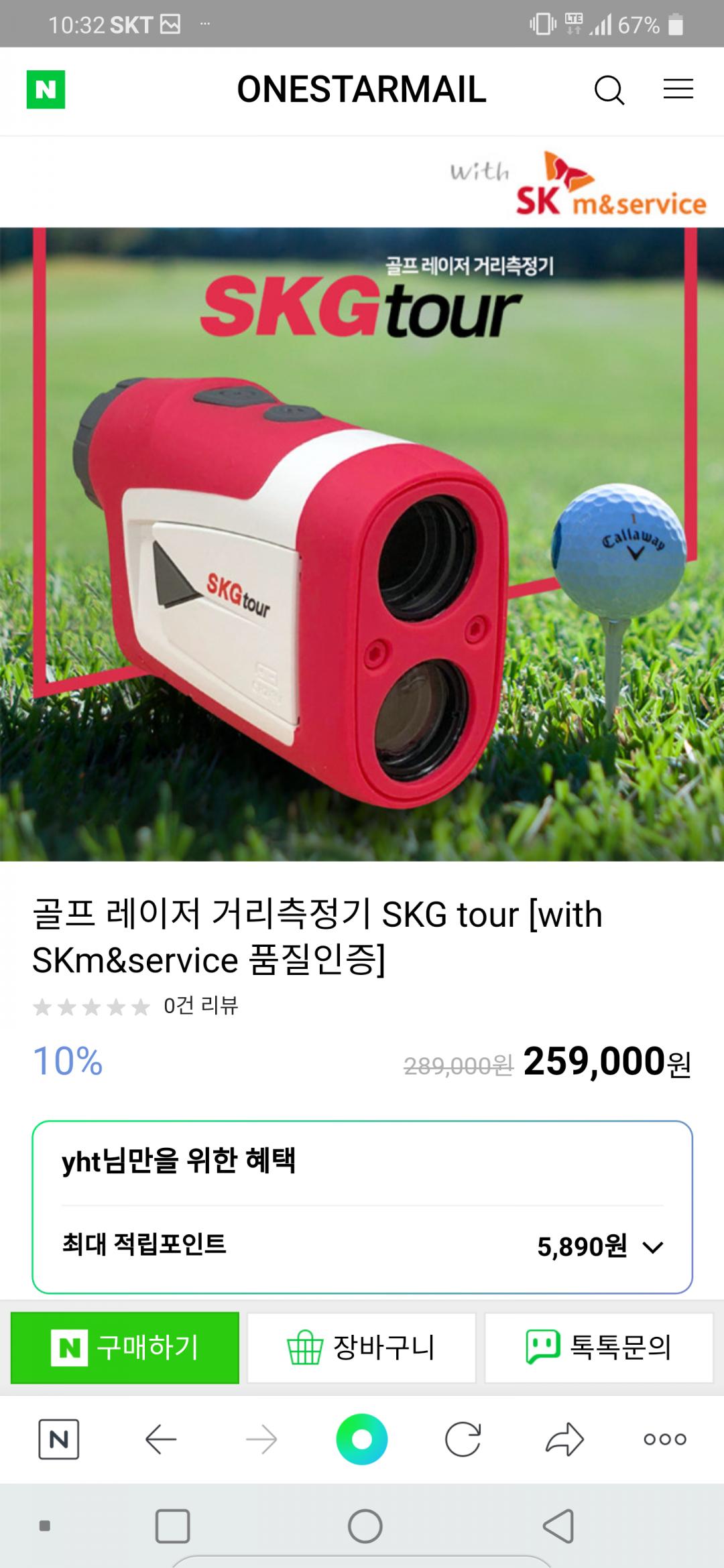Image resolution: width=724 pixels, height=1568 pixels.
Task: Open the SKG tour product image
Action: click(362, 544)
